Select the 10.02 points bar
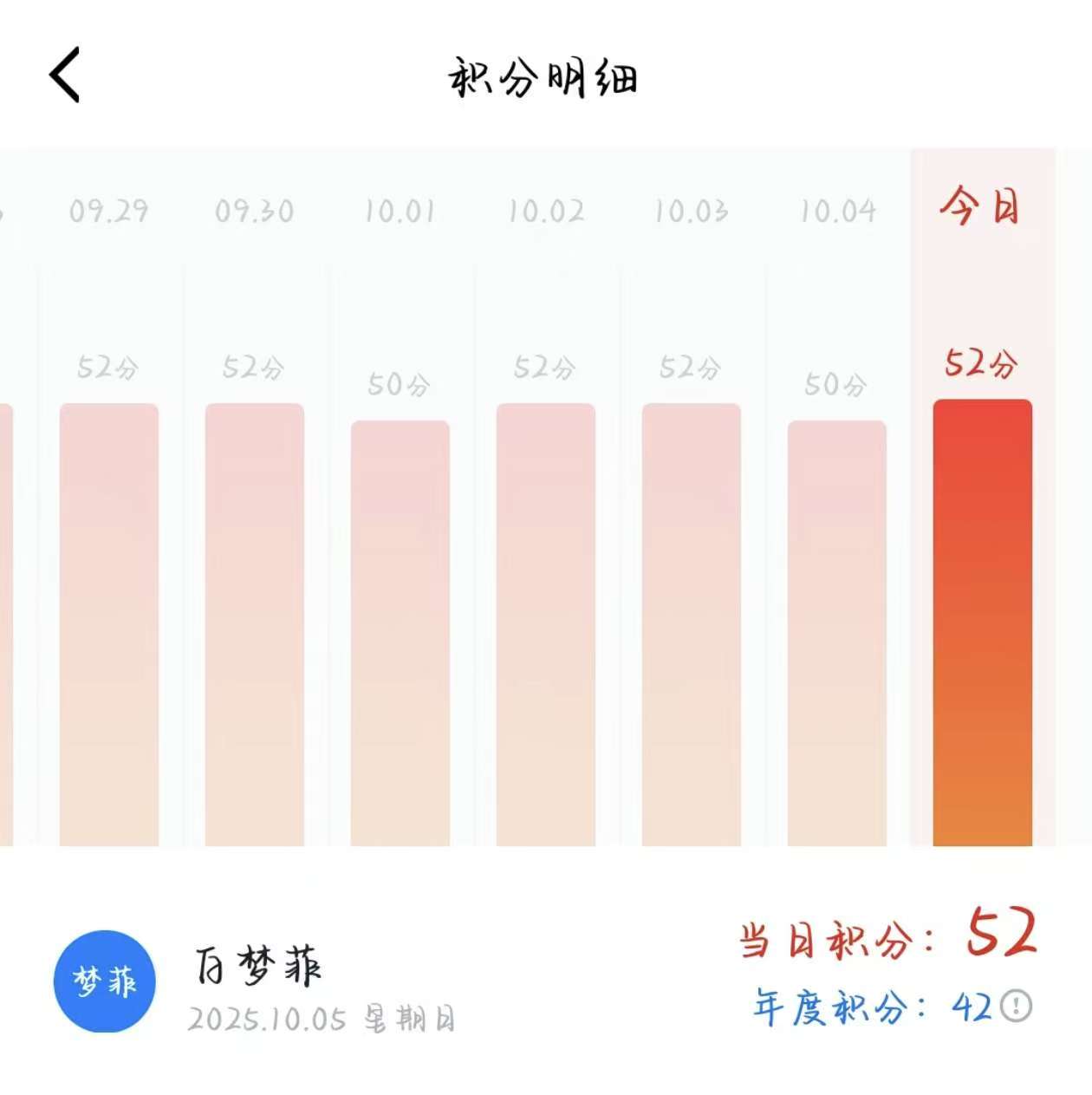The width and height of the screenshot is (1092, 1095). tap(546, 624)
